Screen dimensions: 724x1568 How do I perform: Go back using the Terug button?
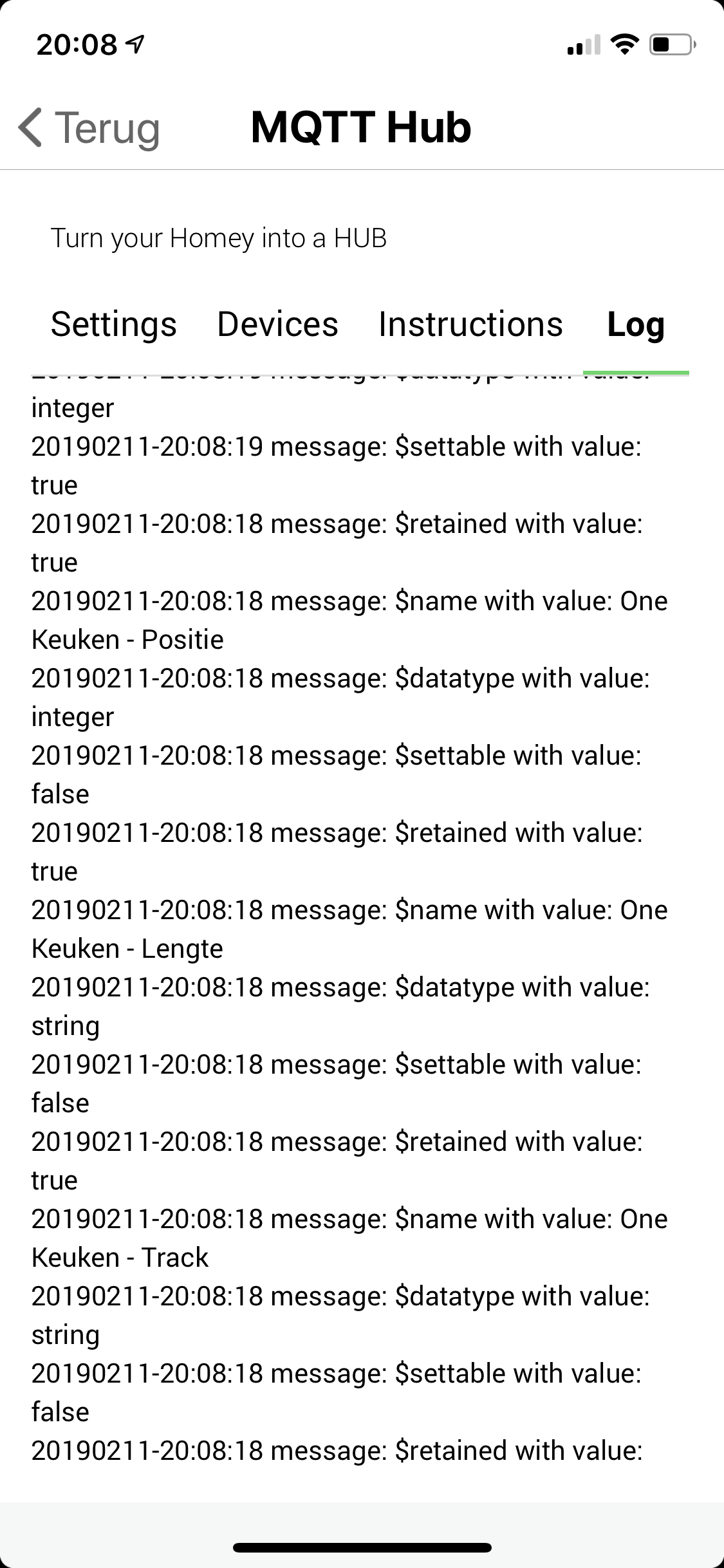90,127
